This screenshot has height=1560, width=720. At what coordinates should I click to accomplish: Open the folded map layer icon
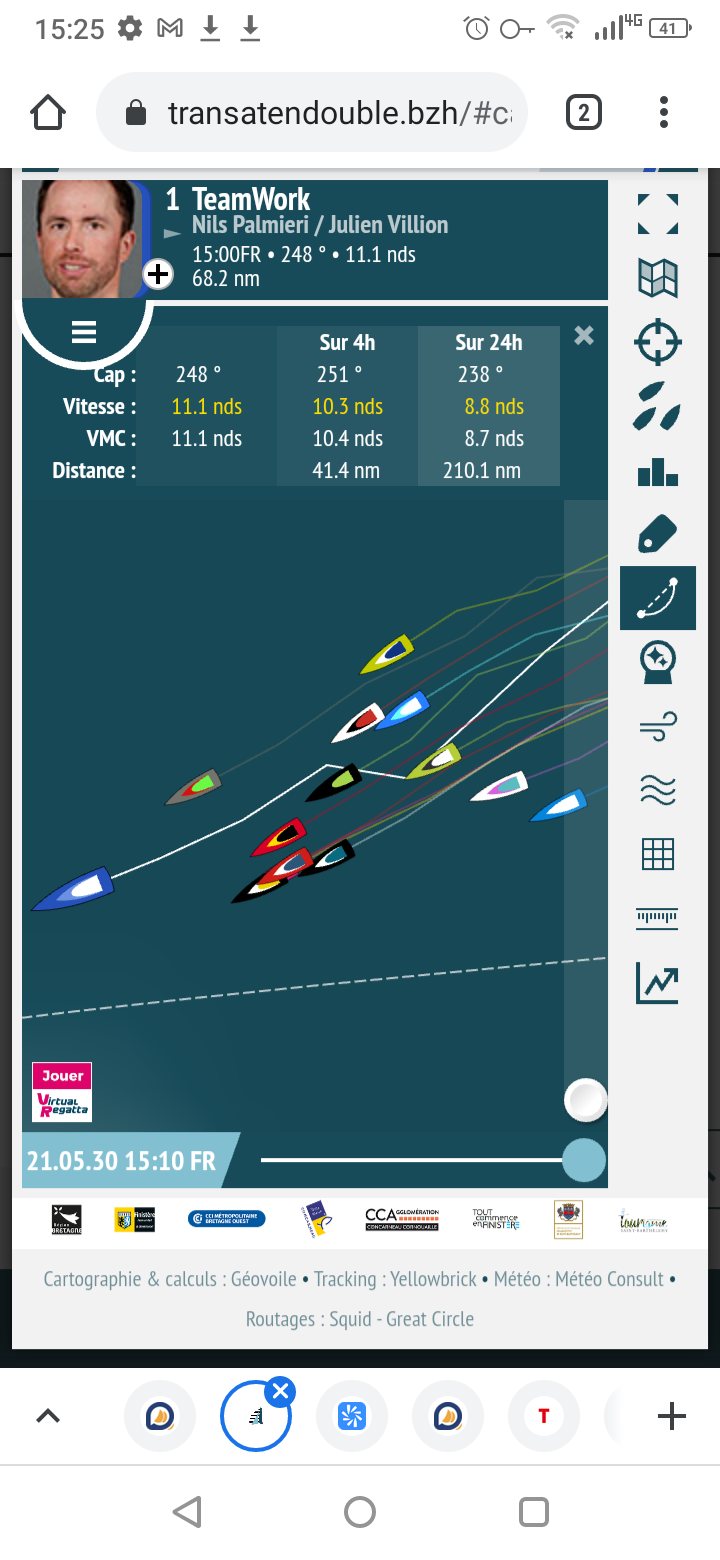[658, 278]
